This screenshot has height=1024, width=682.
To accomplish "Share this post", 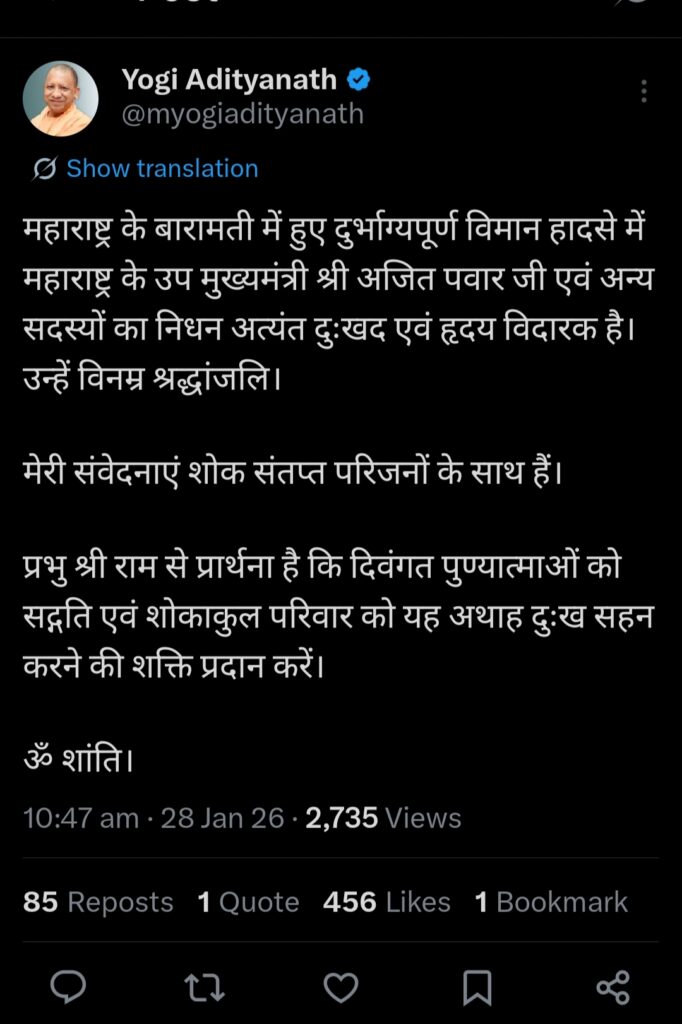I will (x=612, y=988).
